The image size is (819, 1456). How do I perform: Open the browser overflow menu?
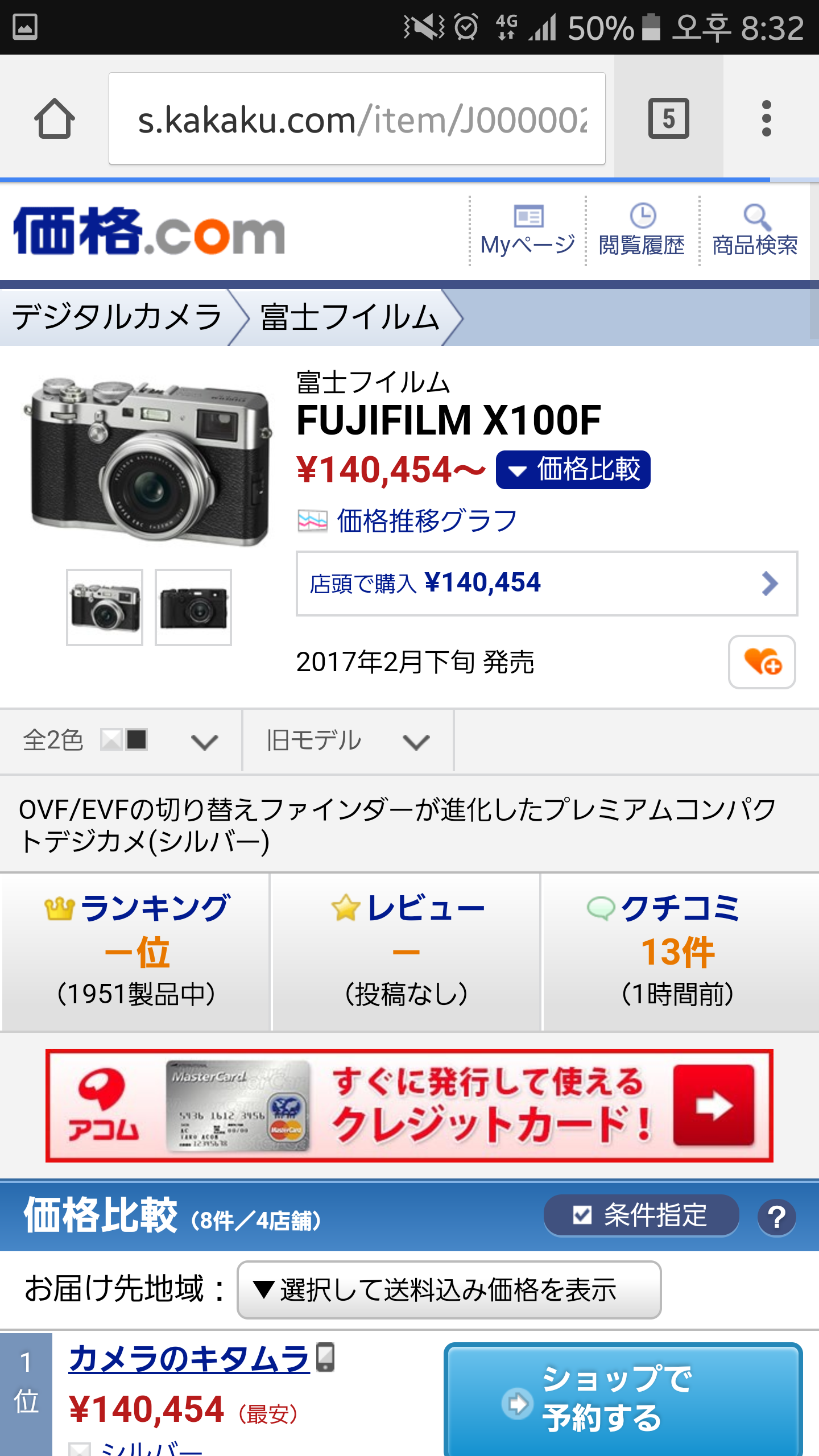coord(766,118)
